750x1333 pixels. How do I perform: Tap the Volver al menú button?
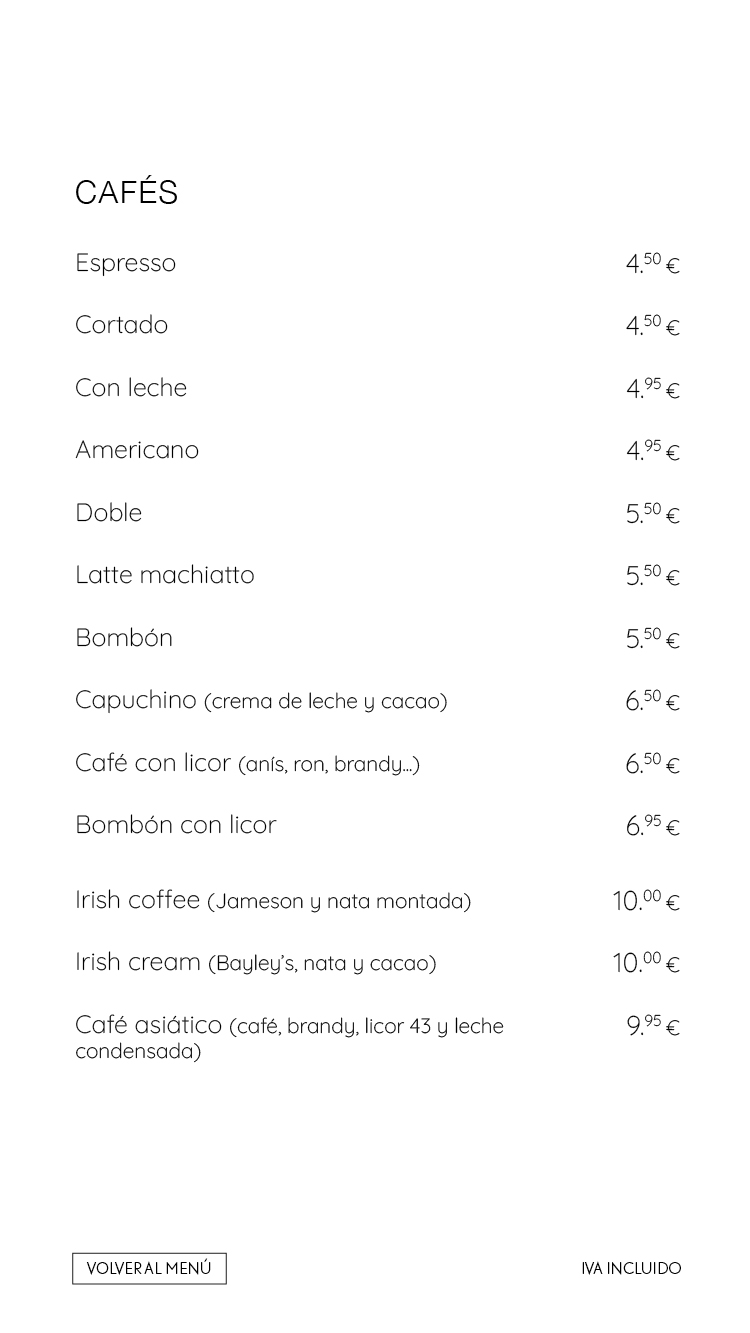[149, 1268]
